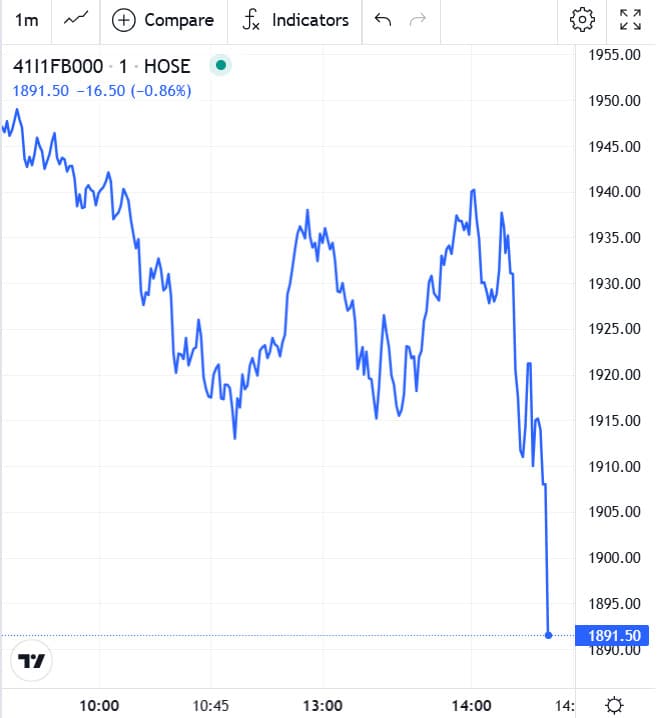
Task: Change the 1m time interval
Action: coord(28,20)
